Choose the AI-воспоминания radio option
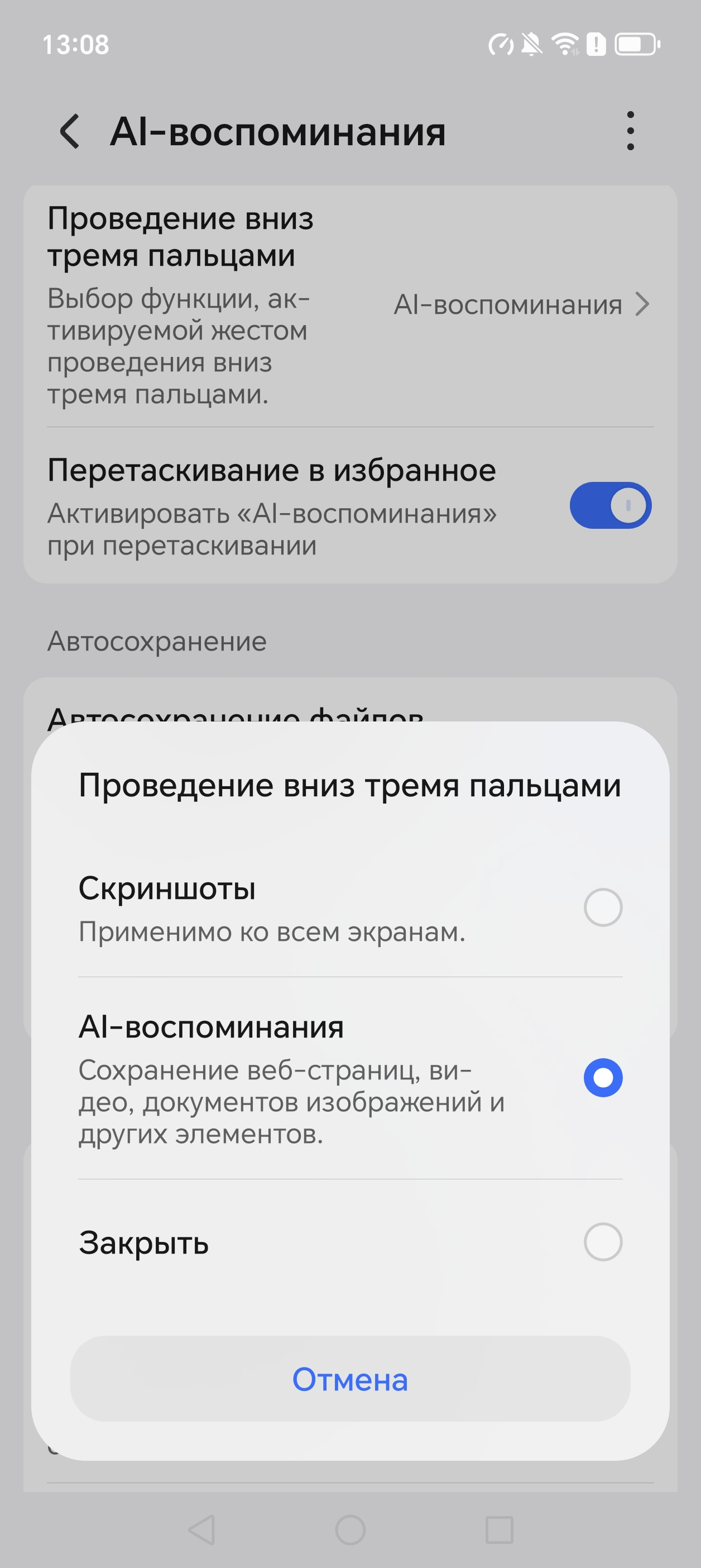The height and width of the screenshot is (1568, 701). click(602, 1077)
